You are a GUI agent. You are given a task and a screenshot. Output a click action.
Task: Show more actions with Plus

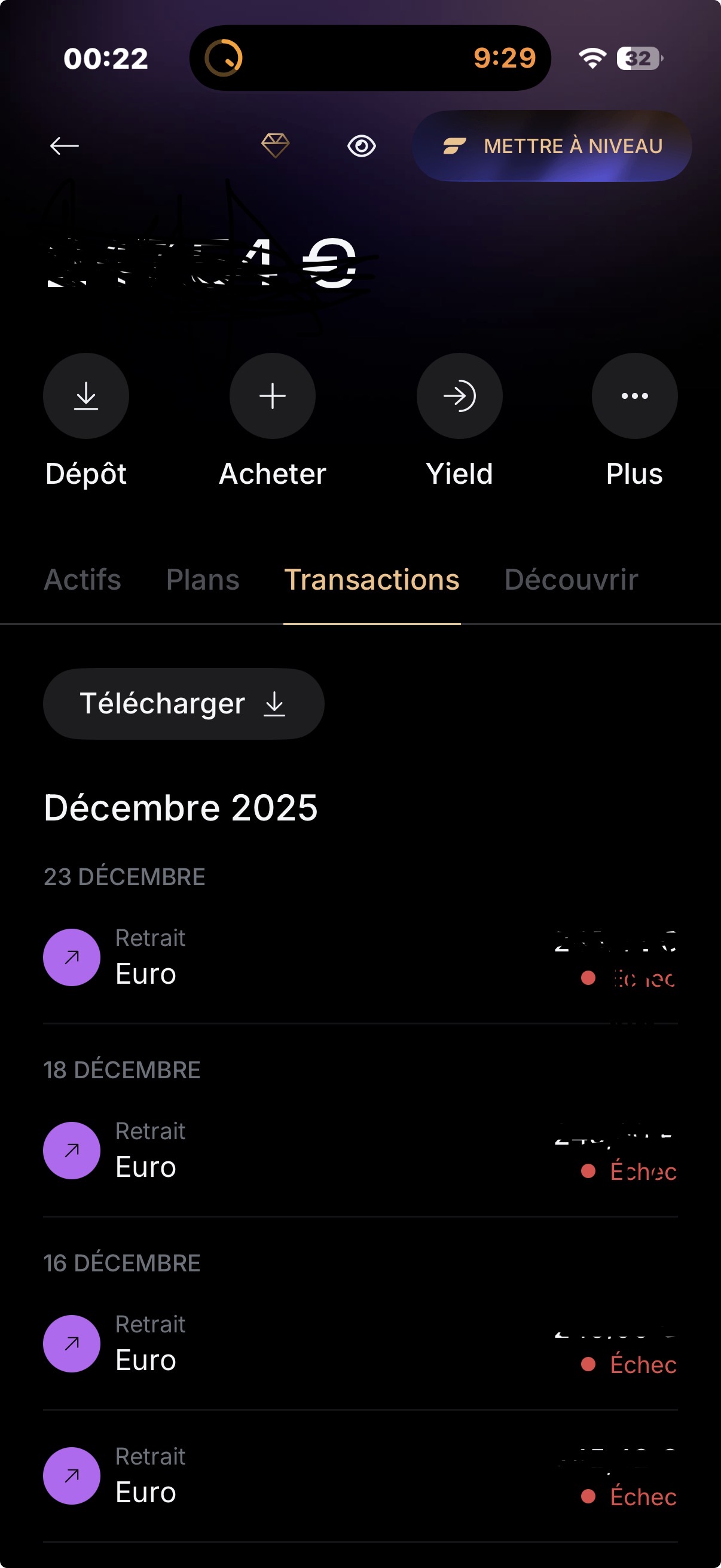pos(634,396)
